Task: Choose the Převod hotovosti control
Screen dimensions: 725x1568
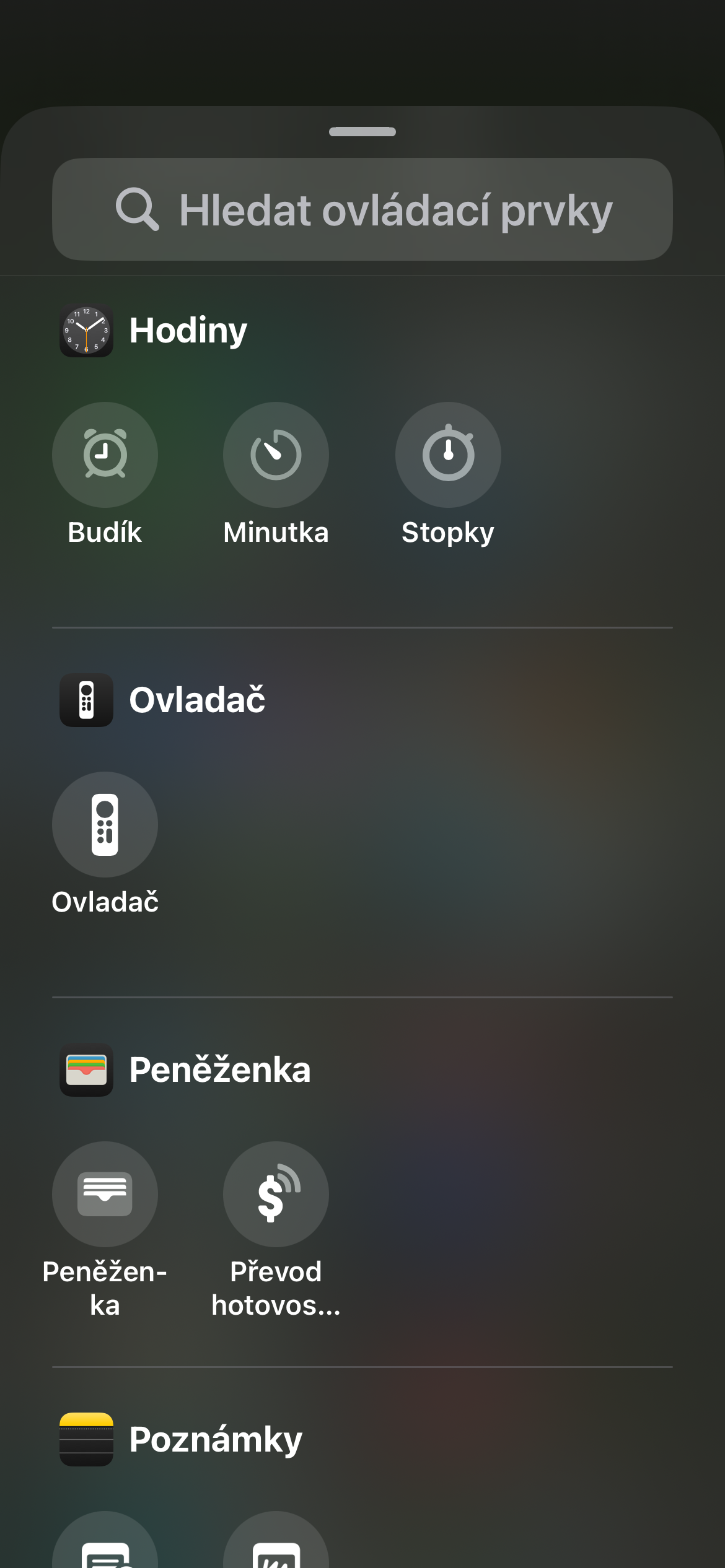Action: coord(276,1194)
